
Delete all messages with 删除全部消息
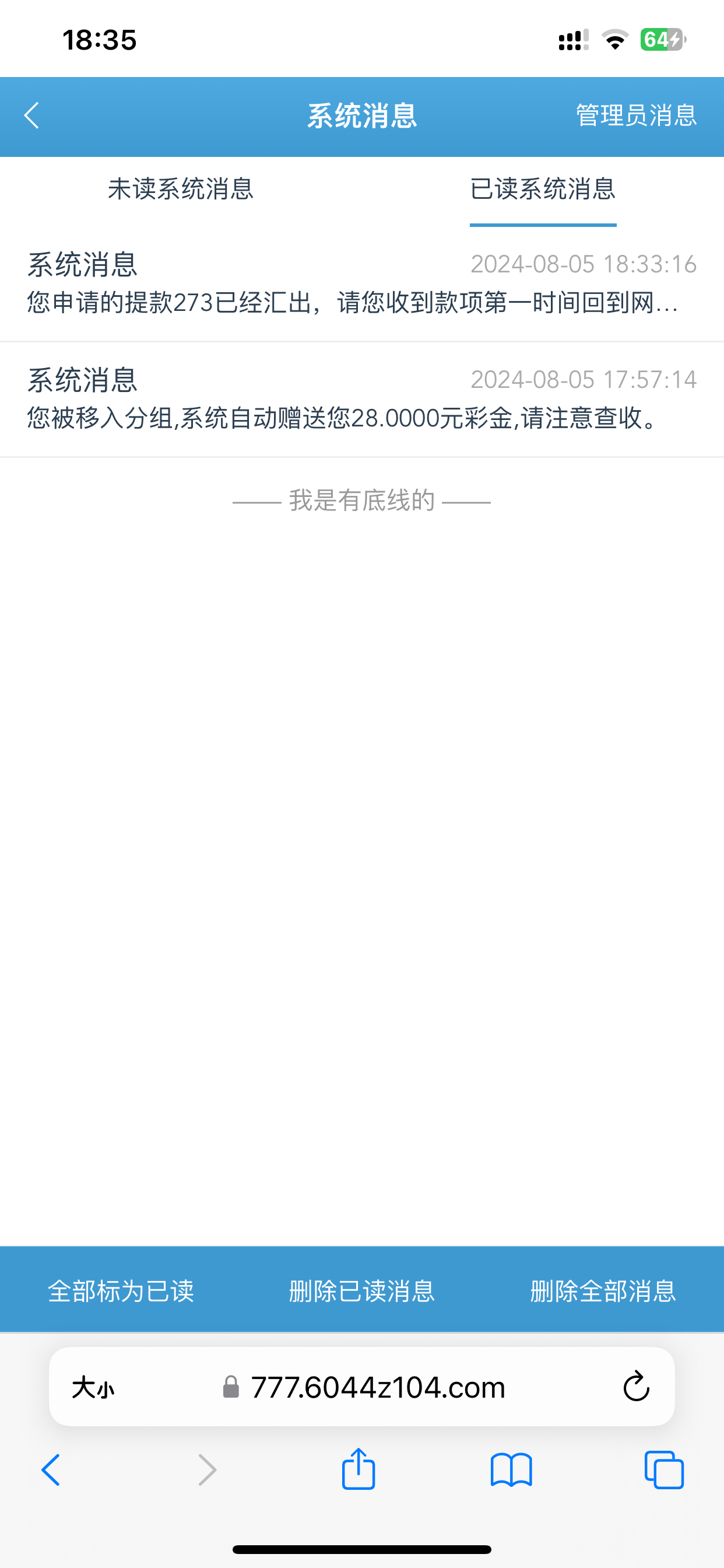(x=603, y=1291)
